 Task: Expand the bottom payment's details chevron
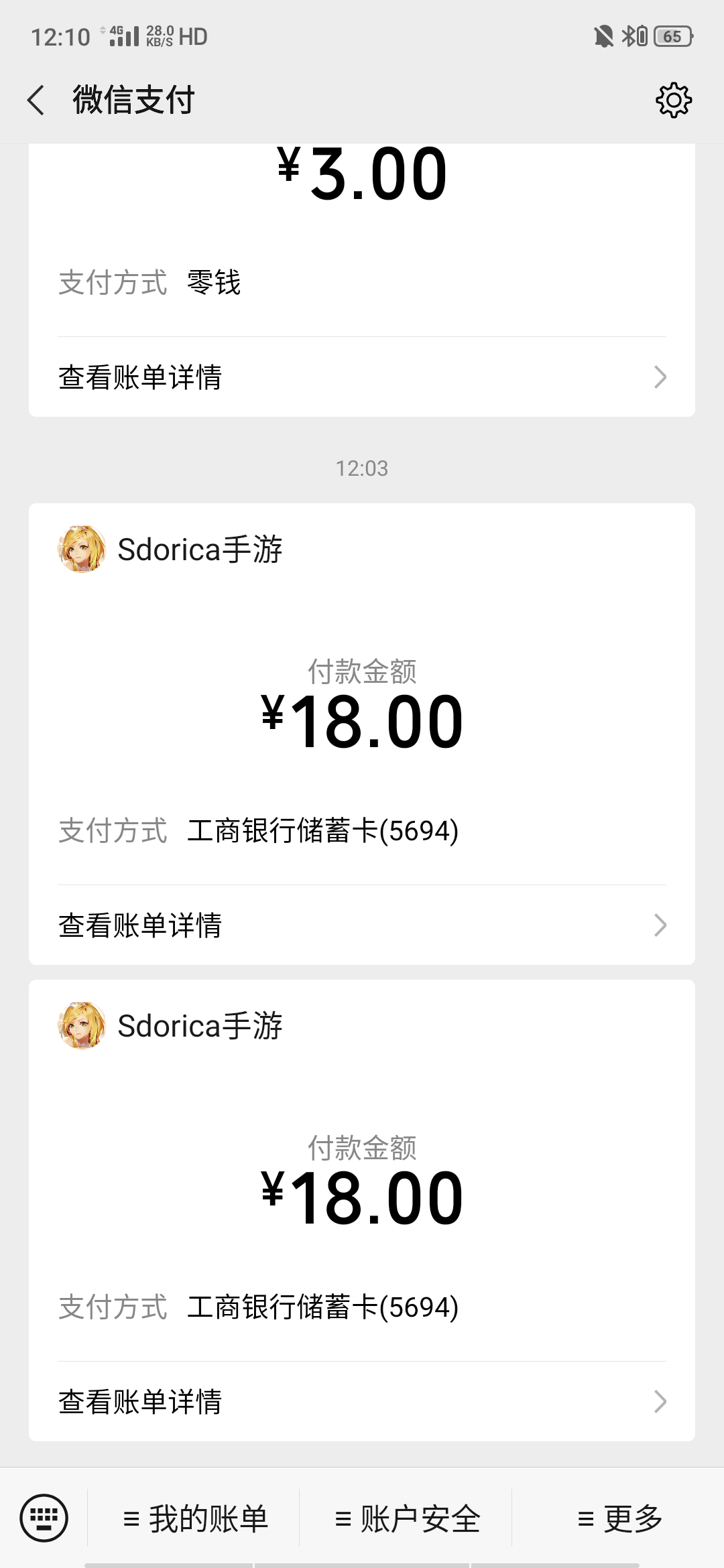tap(660, 1401)
